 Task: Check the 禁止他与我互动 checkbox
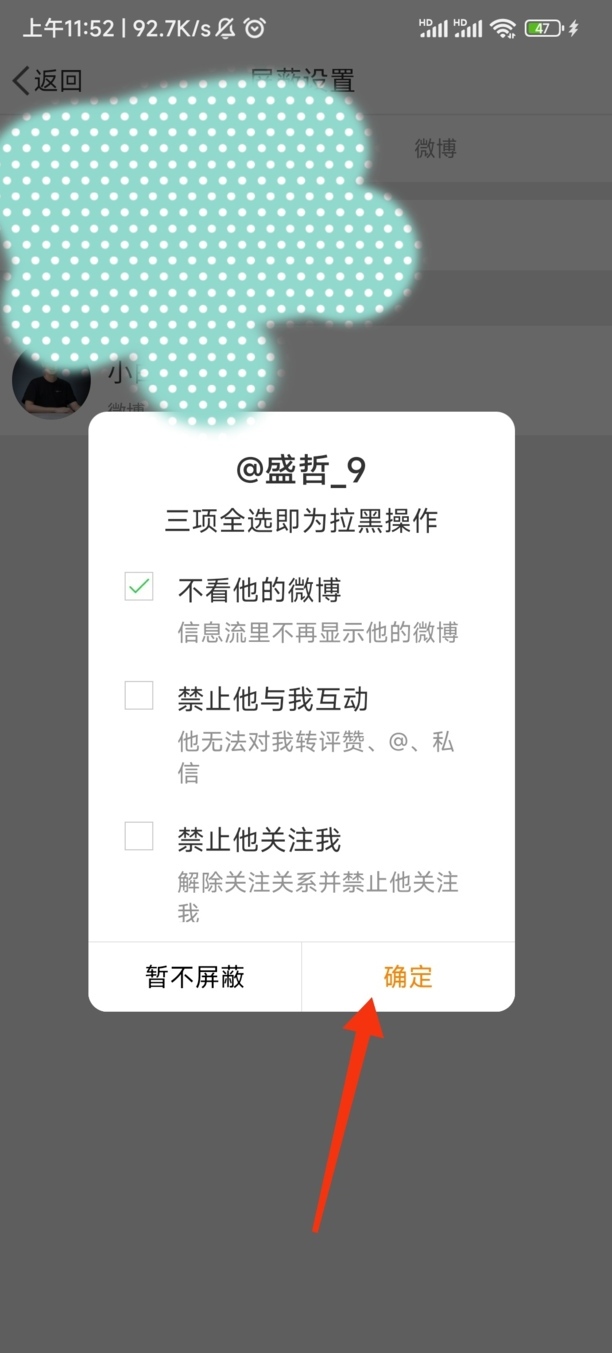tap(139, 695)
